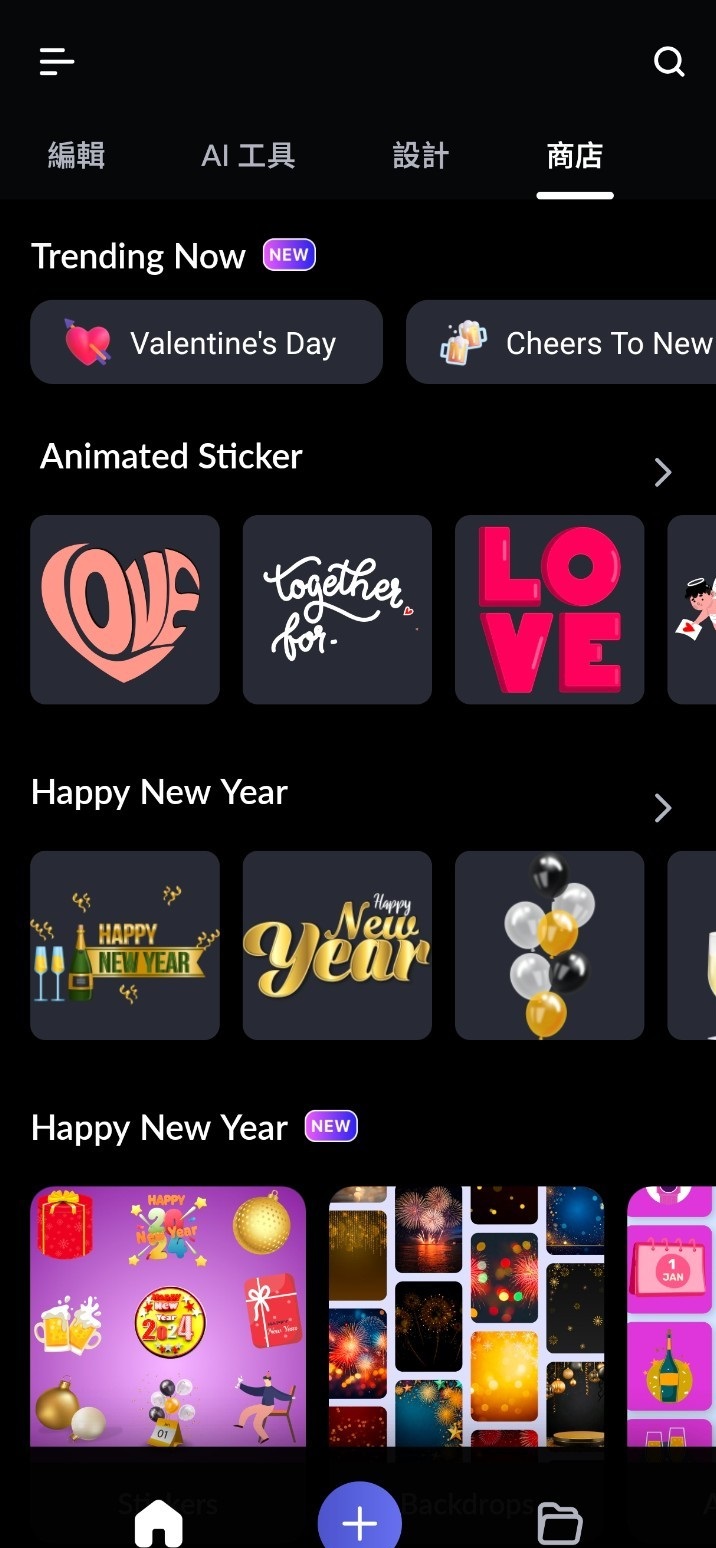Open the folder tab
The width and height of the screenshot is (716, 1548).
[x=560, y=1524]
